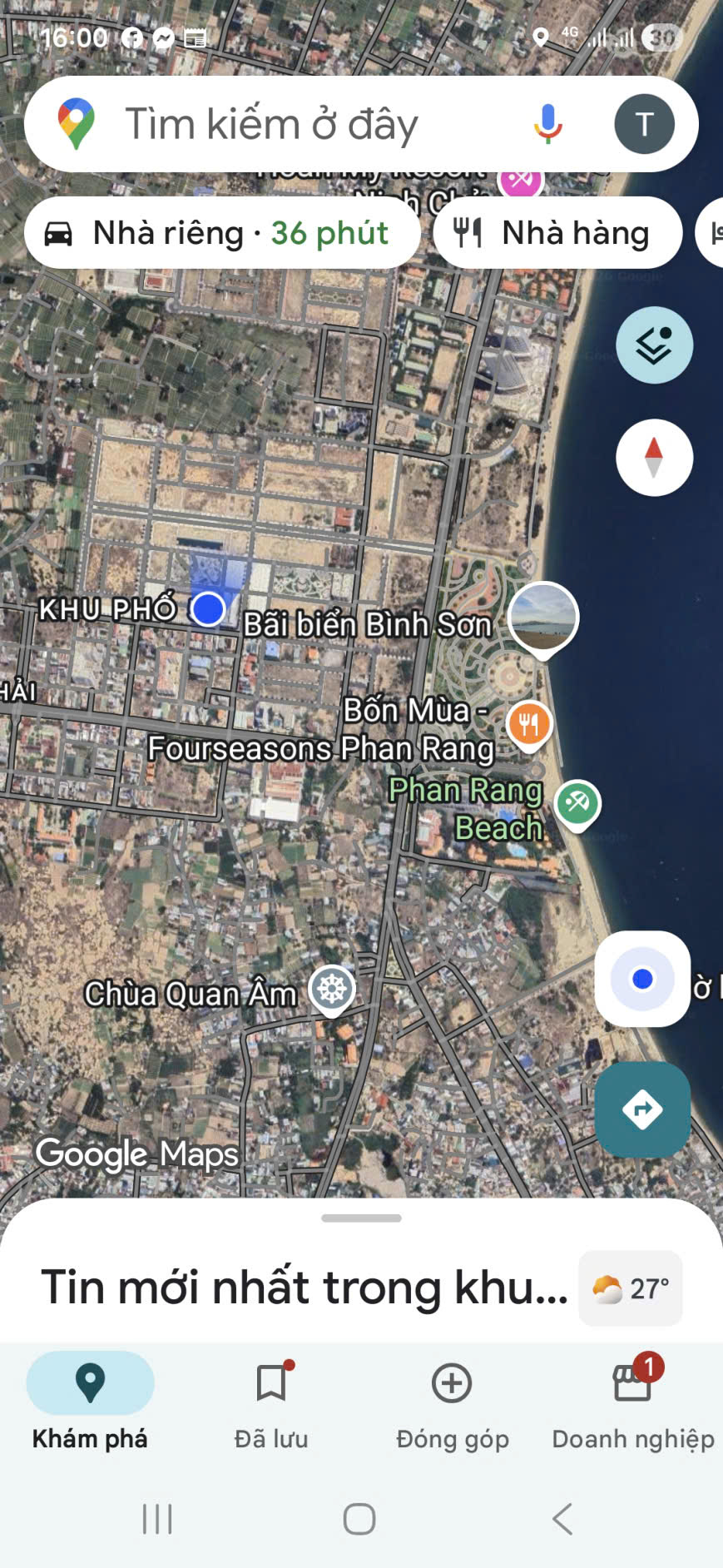This screenshot has height=1568, width=723.
Task: Switch to the 'Doanh nghiệp' tab
Action: click(x=632, y=1400)
